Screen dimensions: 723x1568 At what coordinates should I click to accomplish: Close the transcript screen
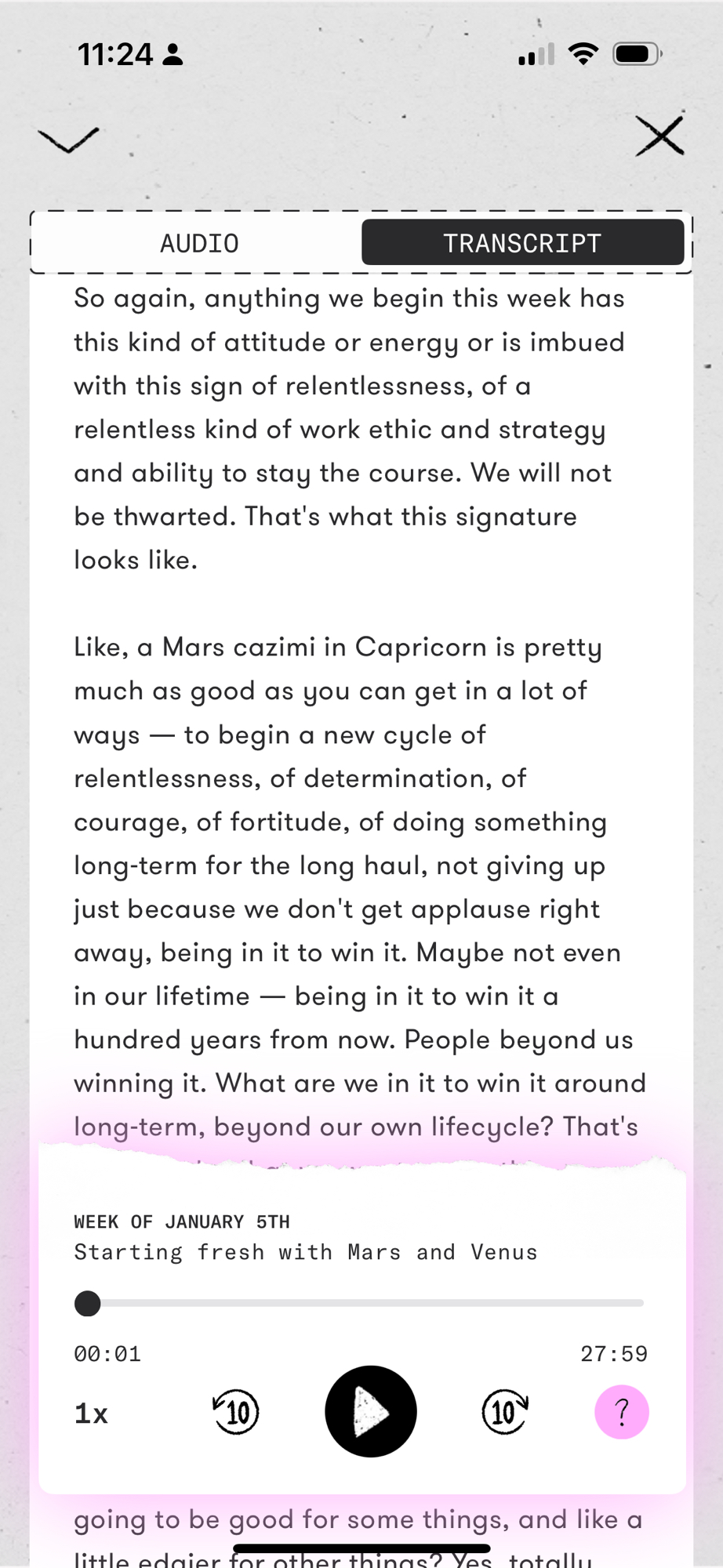659,136
